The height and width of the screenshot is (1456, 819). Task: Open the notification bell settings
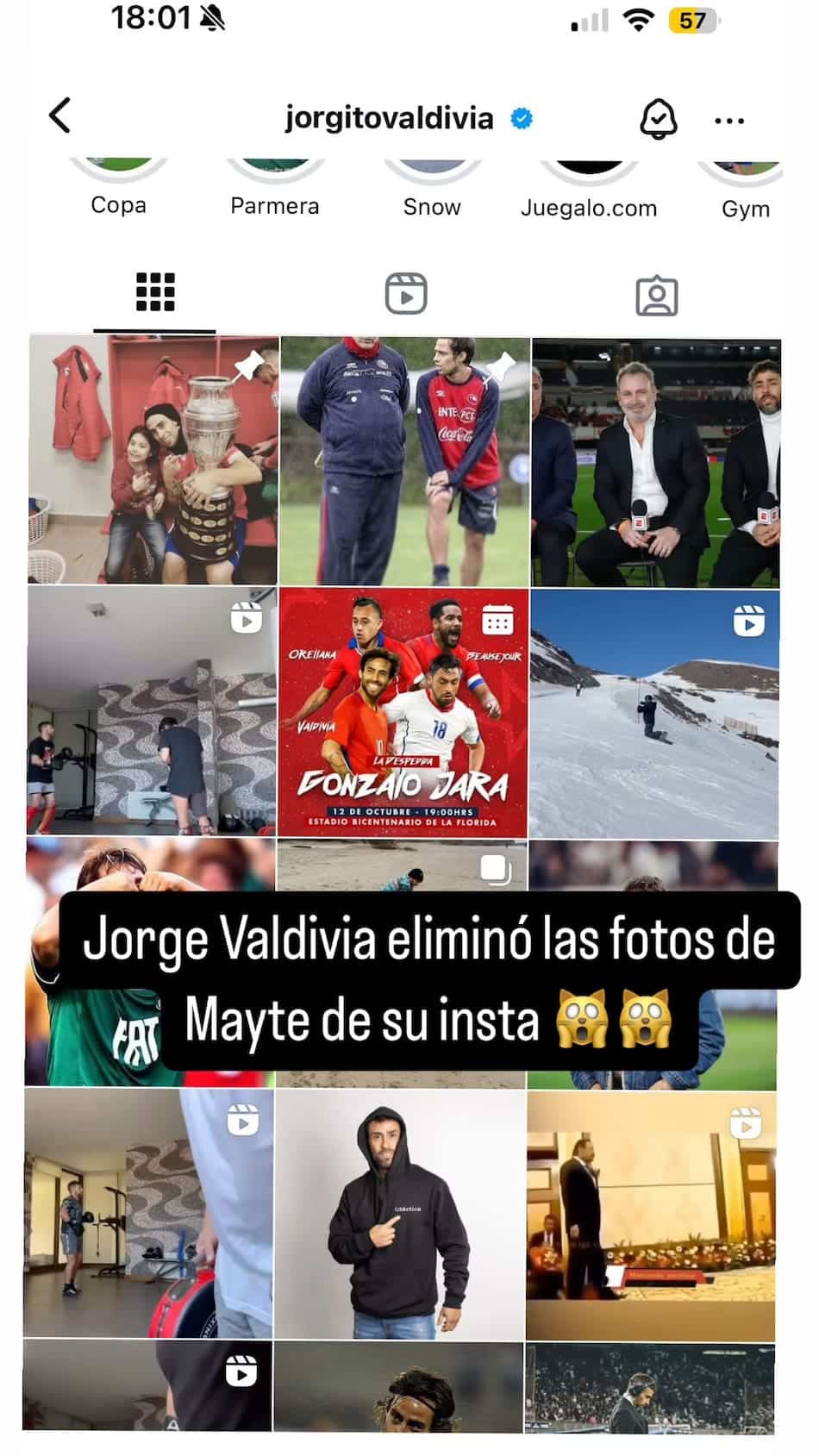click(658, 118)
